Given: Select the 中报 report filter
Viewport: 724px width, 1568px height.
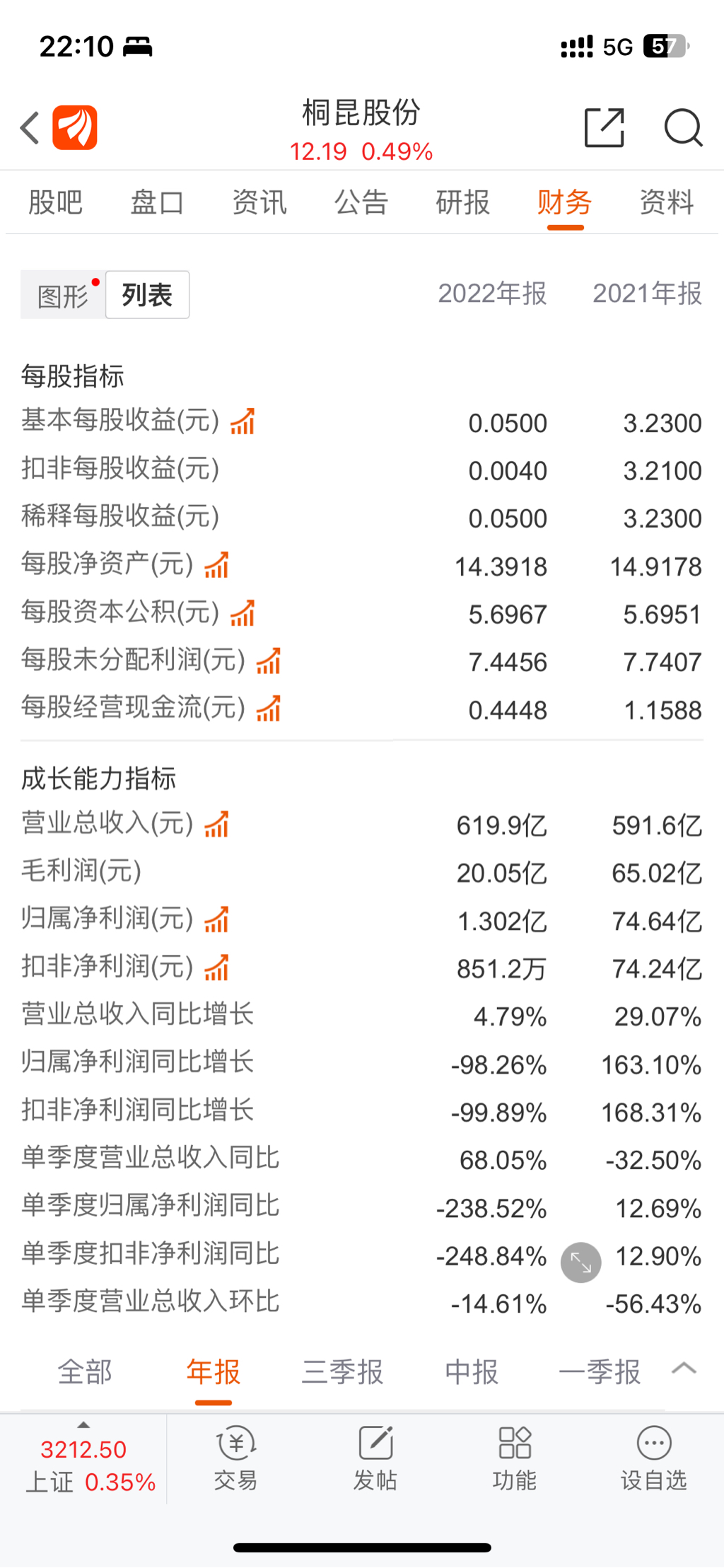Looking at the screenshot, I should coord(472,1372).
